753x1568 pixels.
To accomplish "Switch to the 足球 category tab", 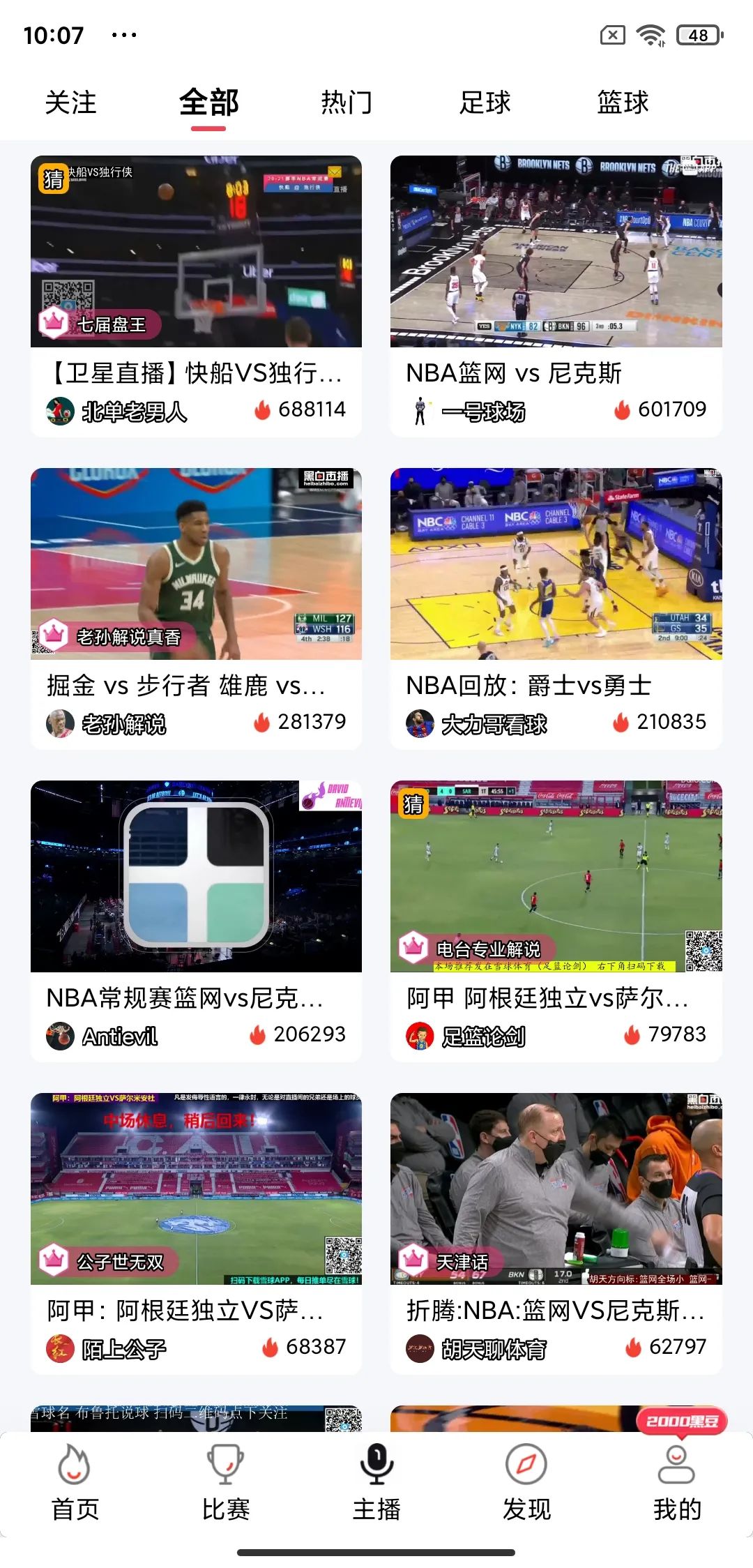I will click(x=485, y=103).
